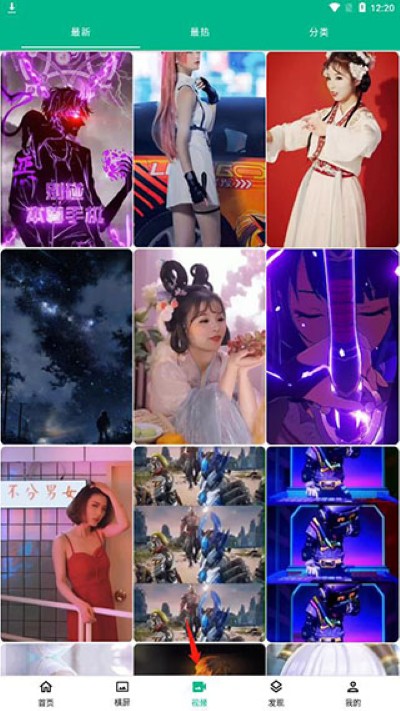Screen dimensions: 400x711
Task: Open the starry night sky wallpaper
Action: point(67,346)
